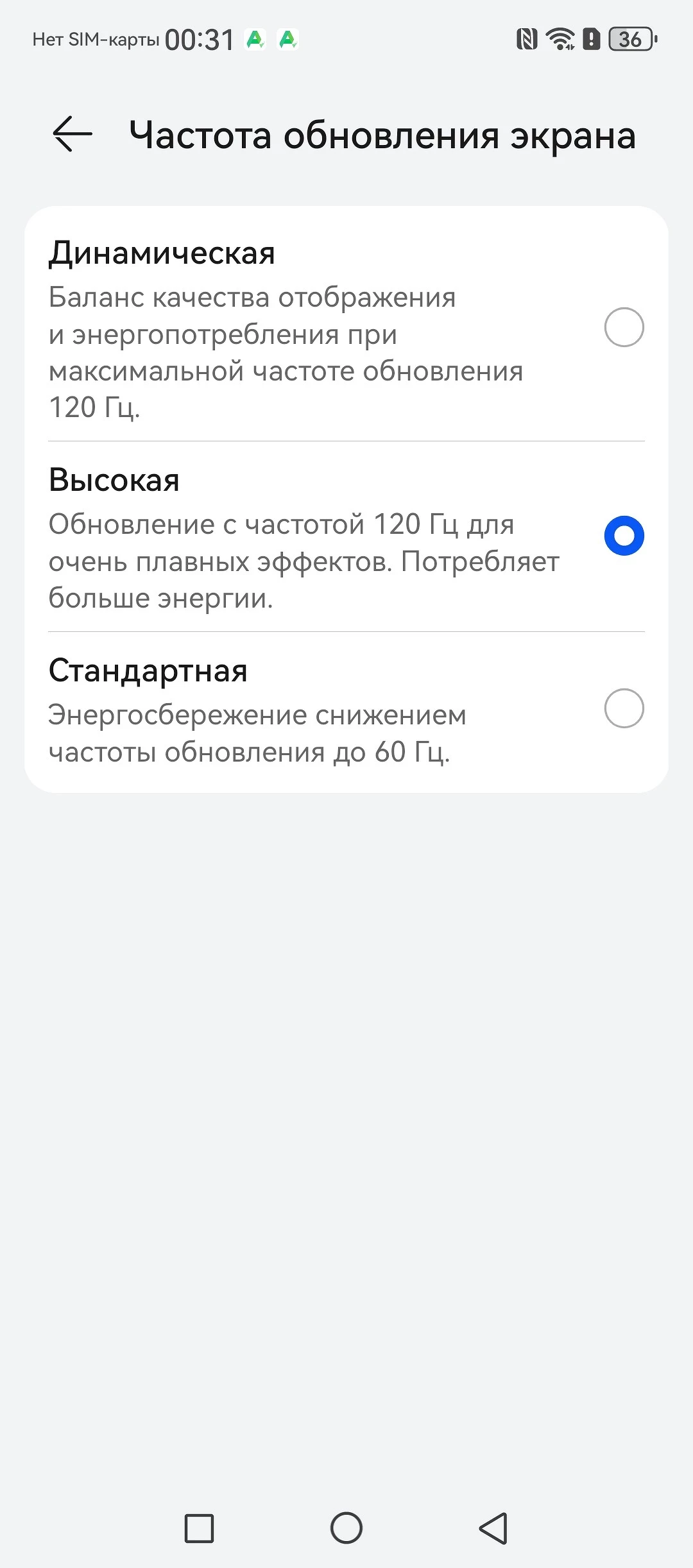This screenshot has height=1568, width=693.
Task: Go to the home screen
Action: tap(346, 1528)
